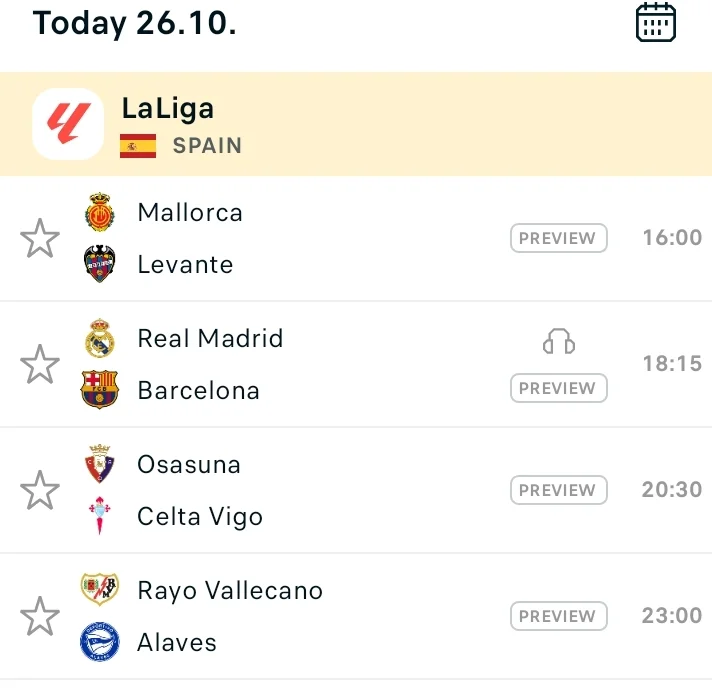Open the LaLiga Spain league header
This screenshot has width=712, height=692.
pyautogui.click(x=180, y=124)
